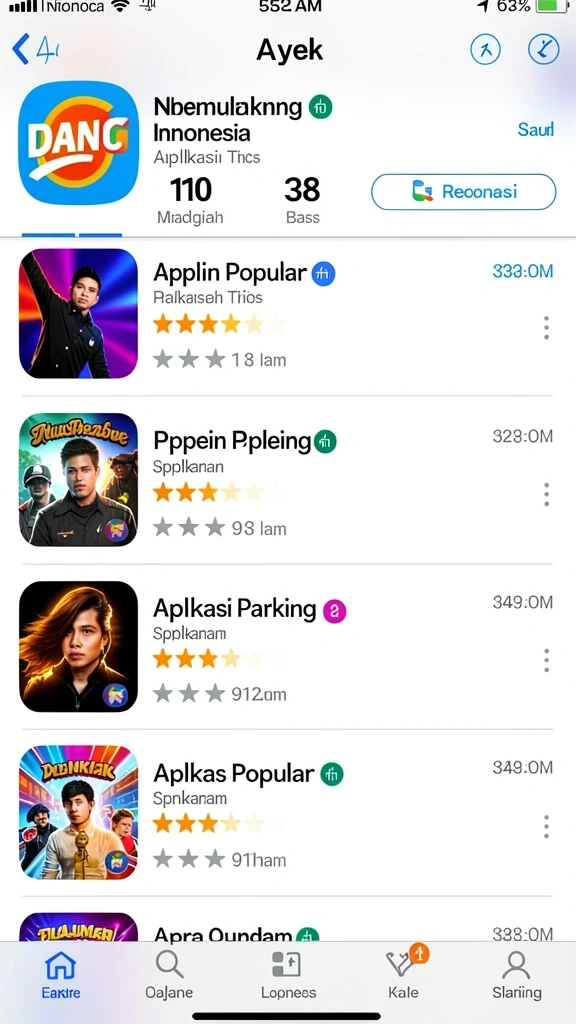576x1024 pixels.
Task: Open overflow menu for Pppein Ppleing
Action: coord(547,494)
